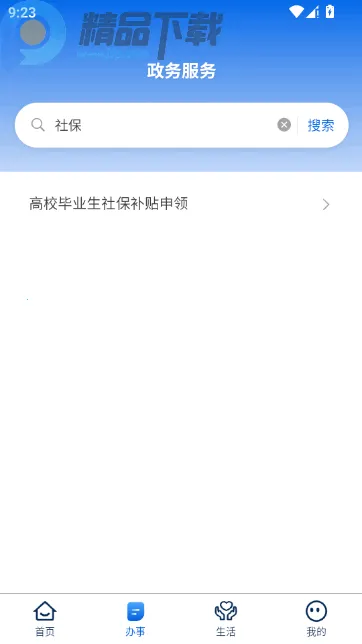Screen dimensions: 362x644
Task: Open 高校毕业生社保补贴申领 result
Action: coord(181,204)
